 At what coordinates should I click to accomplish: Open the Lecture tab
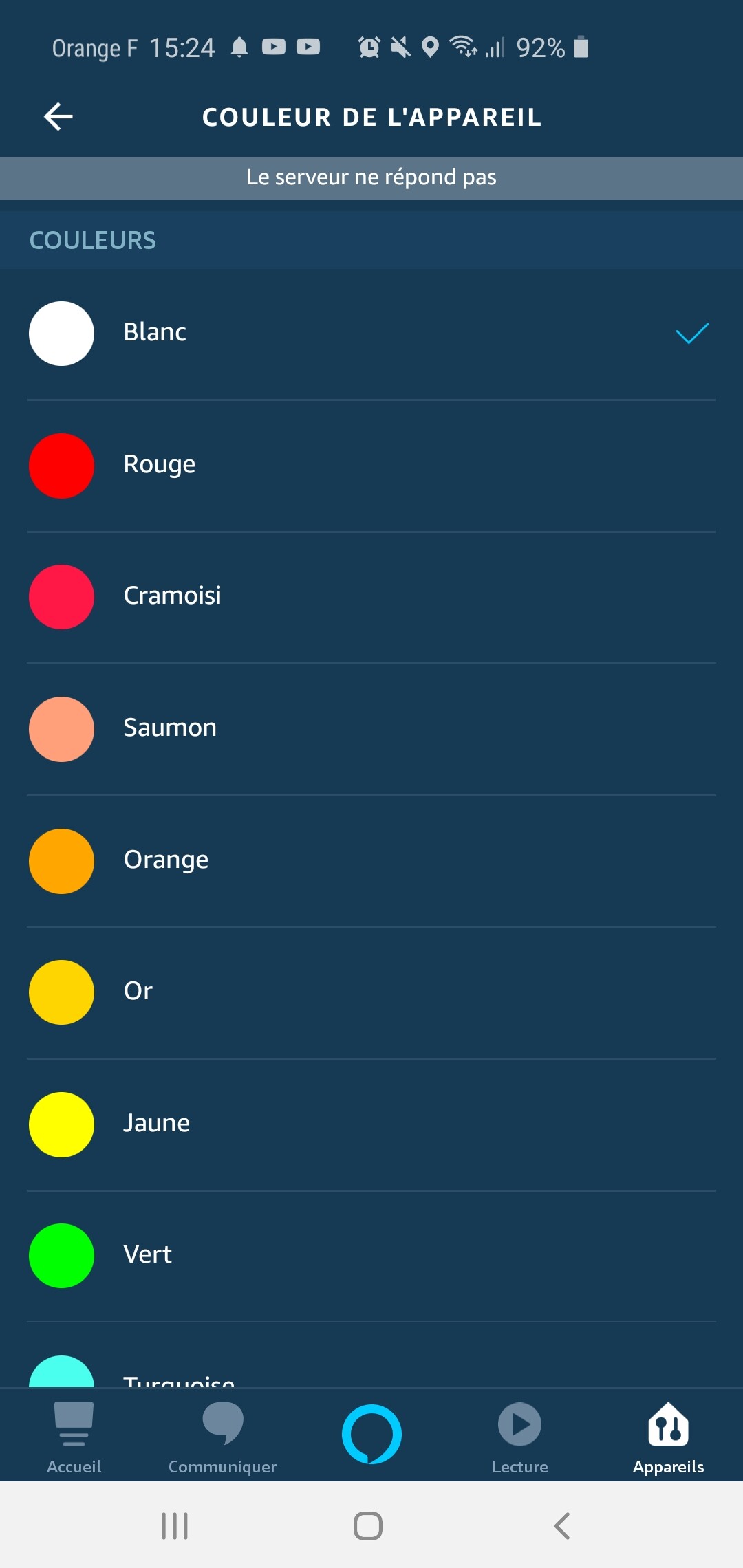click(520, 1437)
